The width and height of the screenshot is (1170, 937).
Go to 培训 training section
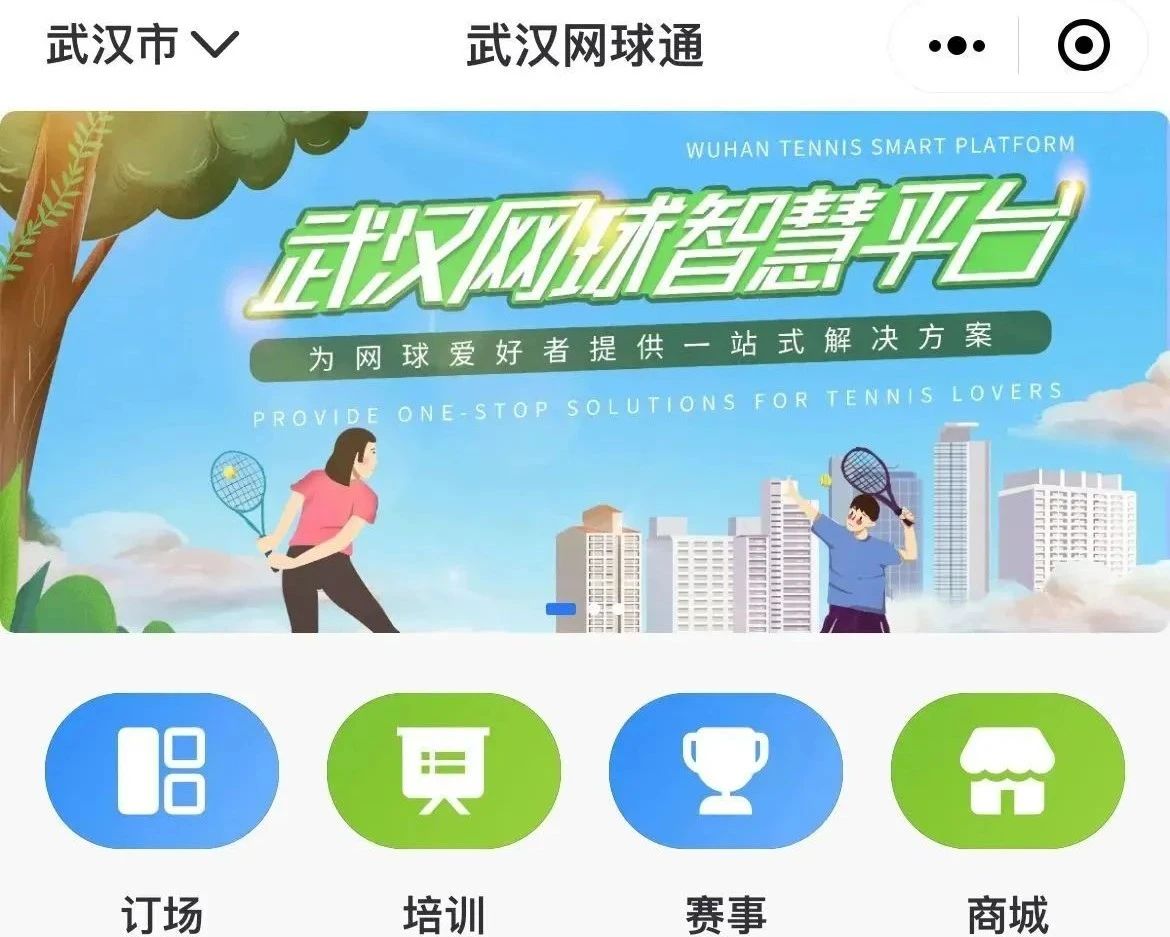point(443,771)
